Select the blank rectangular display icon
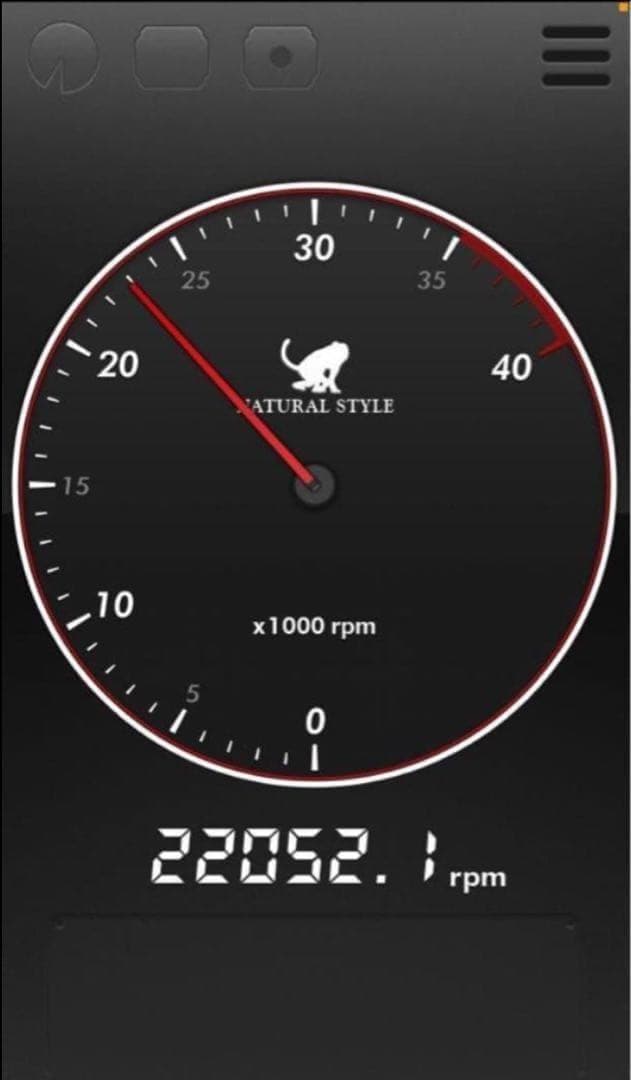The image size is (631, 1080). pyautogui.click(x=171, y=56)
